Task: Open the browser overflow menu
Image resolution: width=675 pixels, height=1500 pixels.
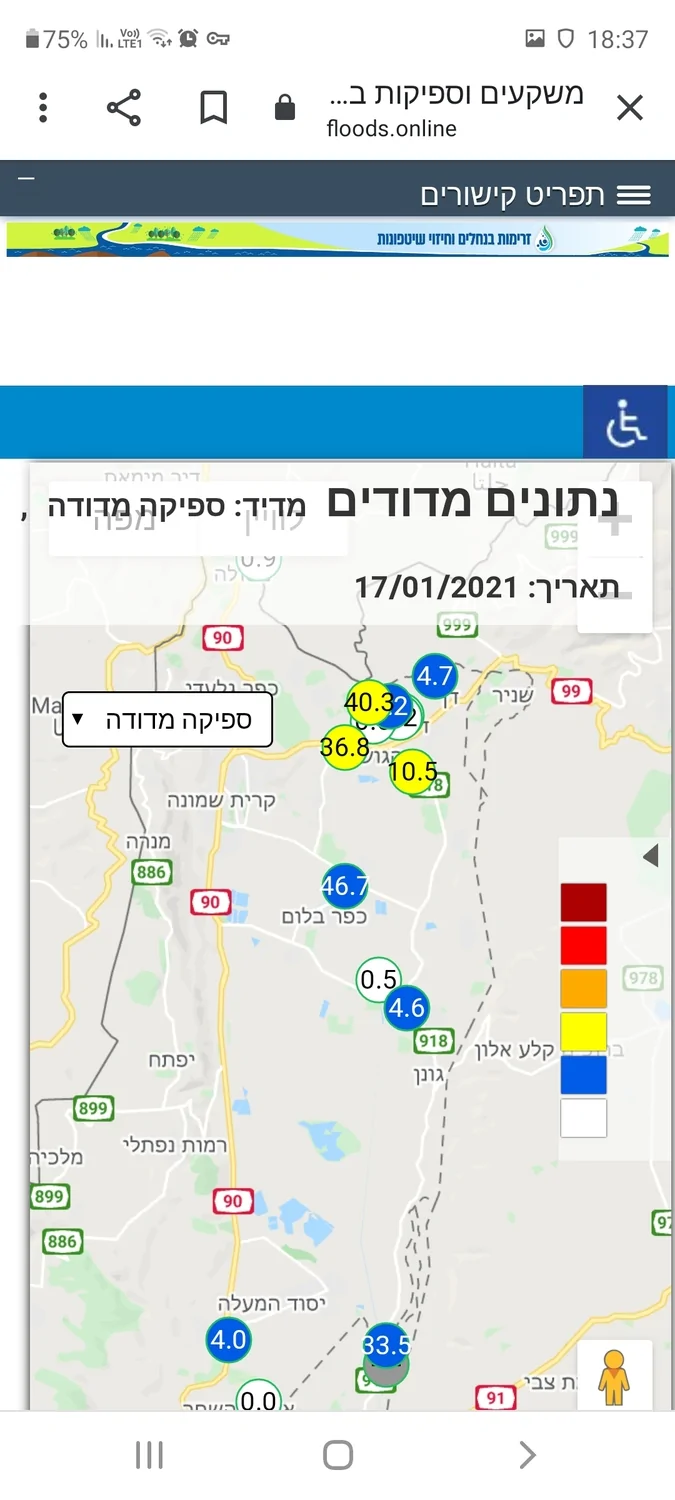Action: click(43, 108)
